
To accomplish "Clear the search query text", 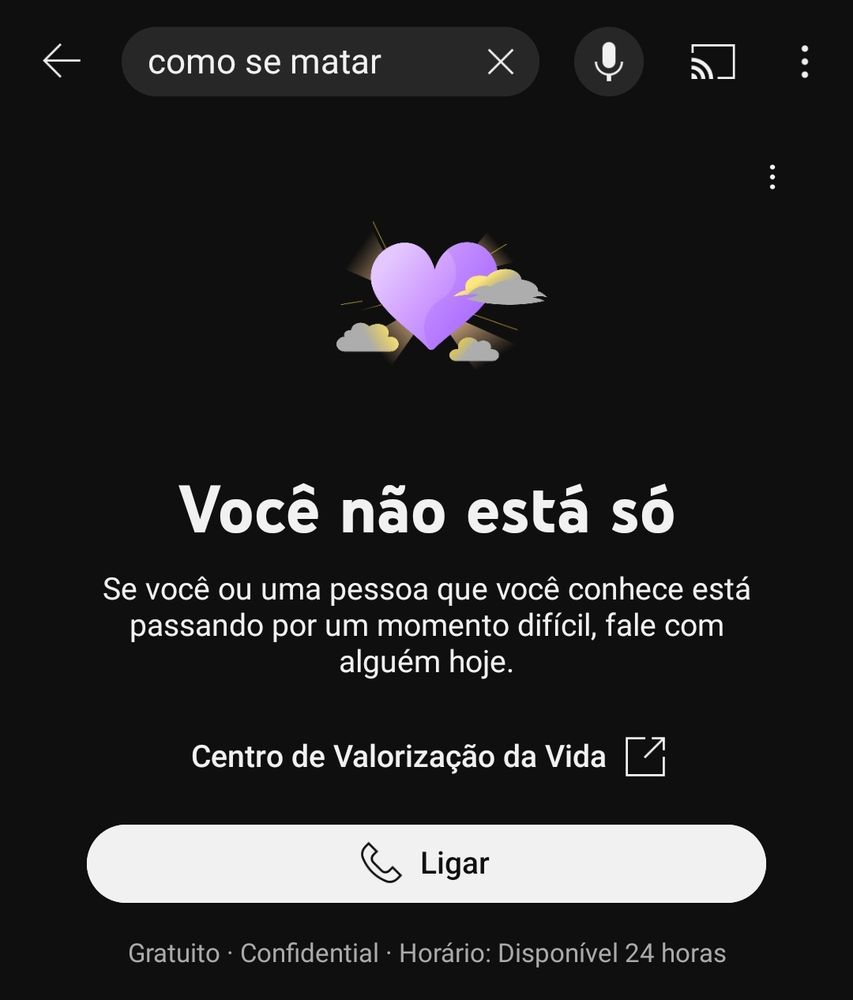I will 500,62.
